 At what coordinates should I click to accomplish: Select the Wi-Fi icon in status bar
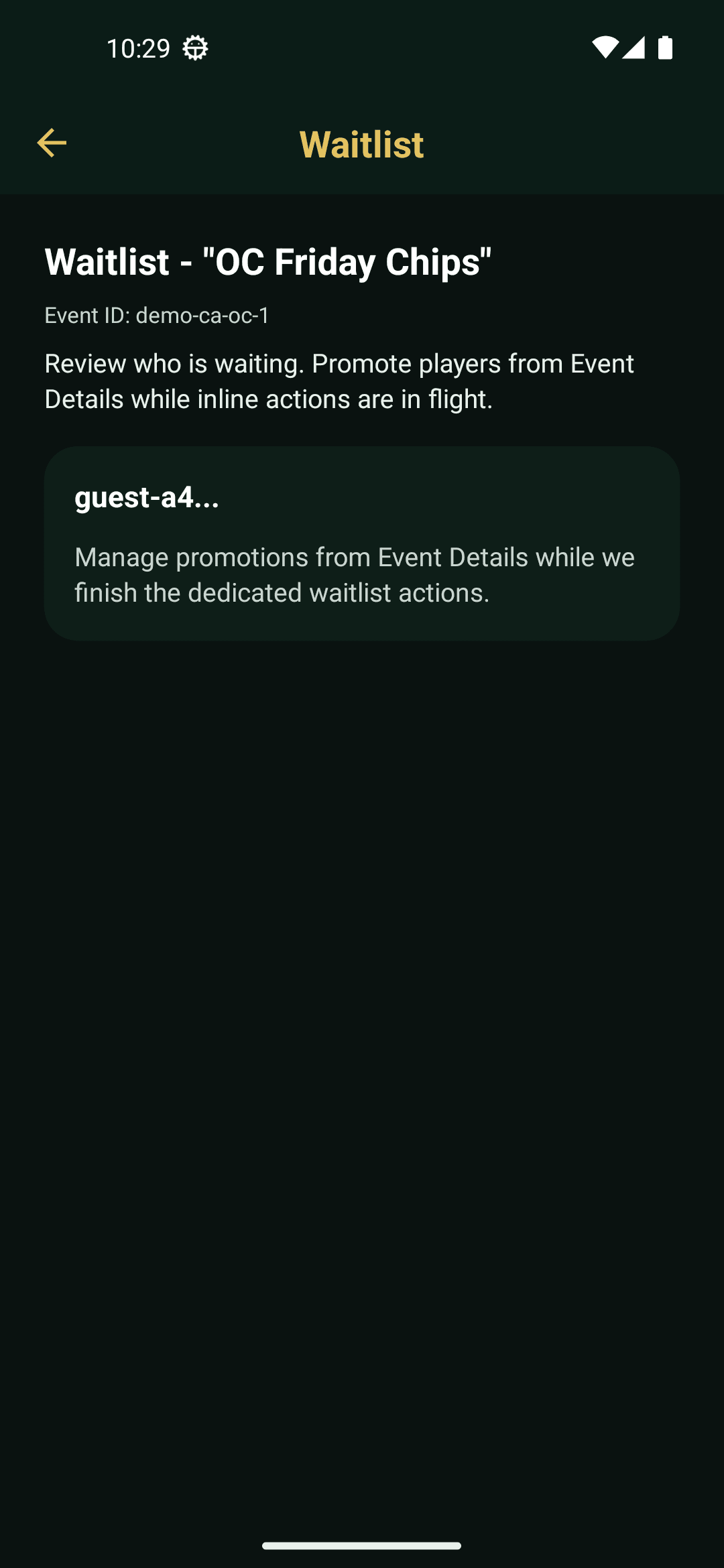pos(605,47)
